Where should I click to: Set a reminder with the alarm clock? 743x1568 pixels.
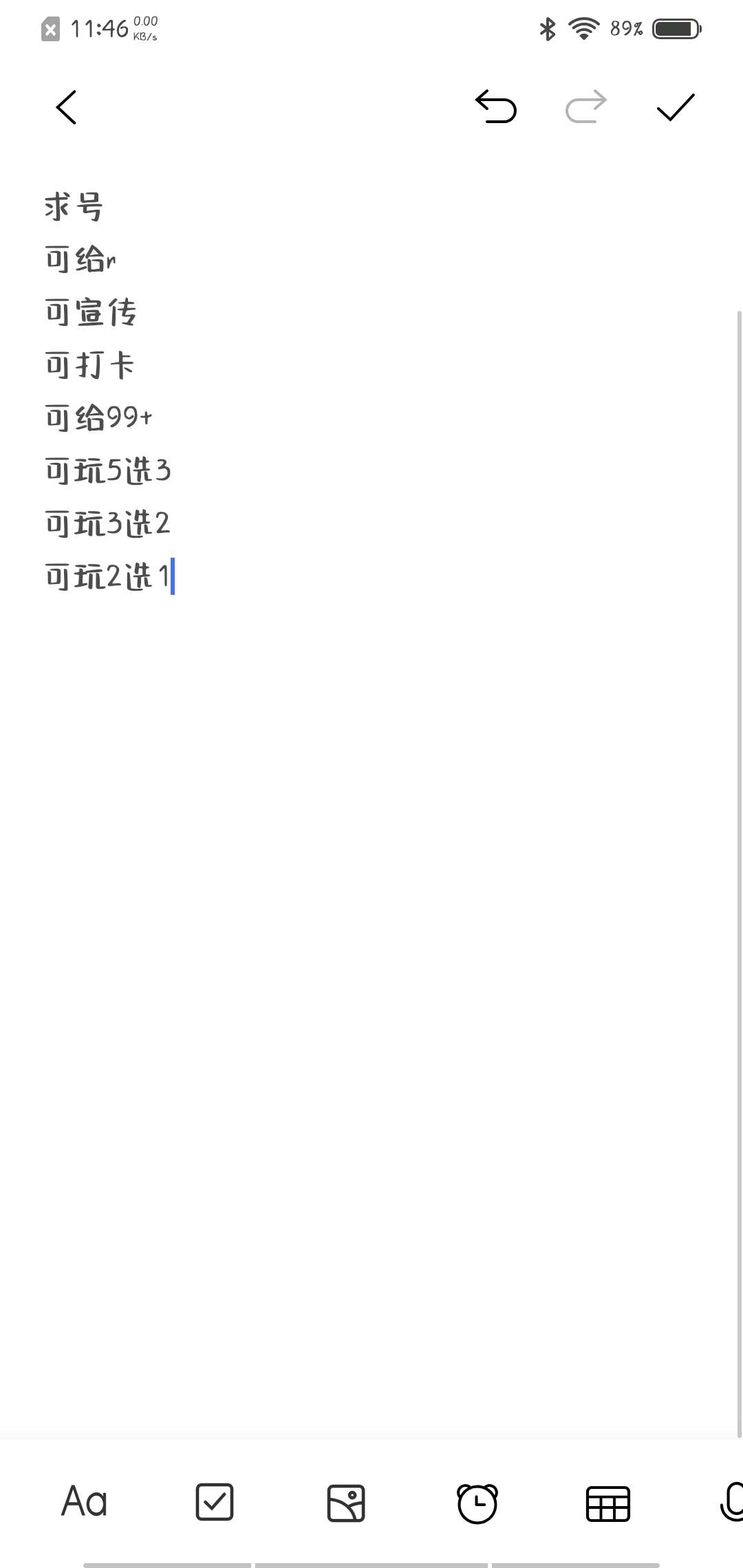(x=477, y=1503)
